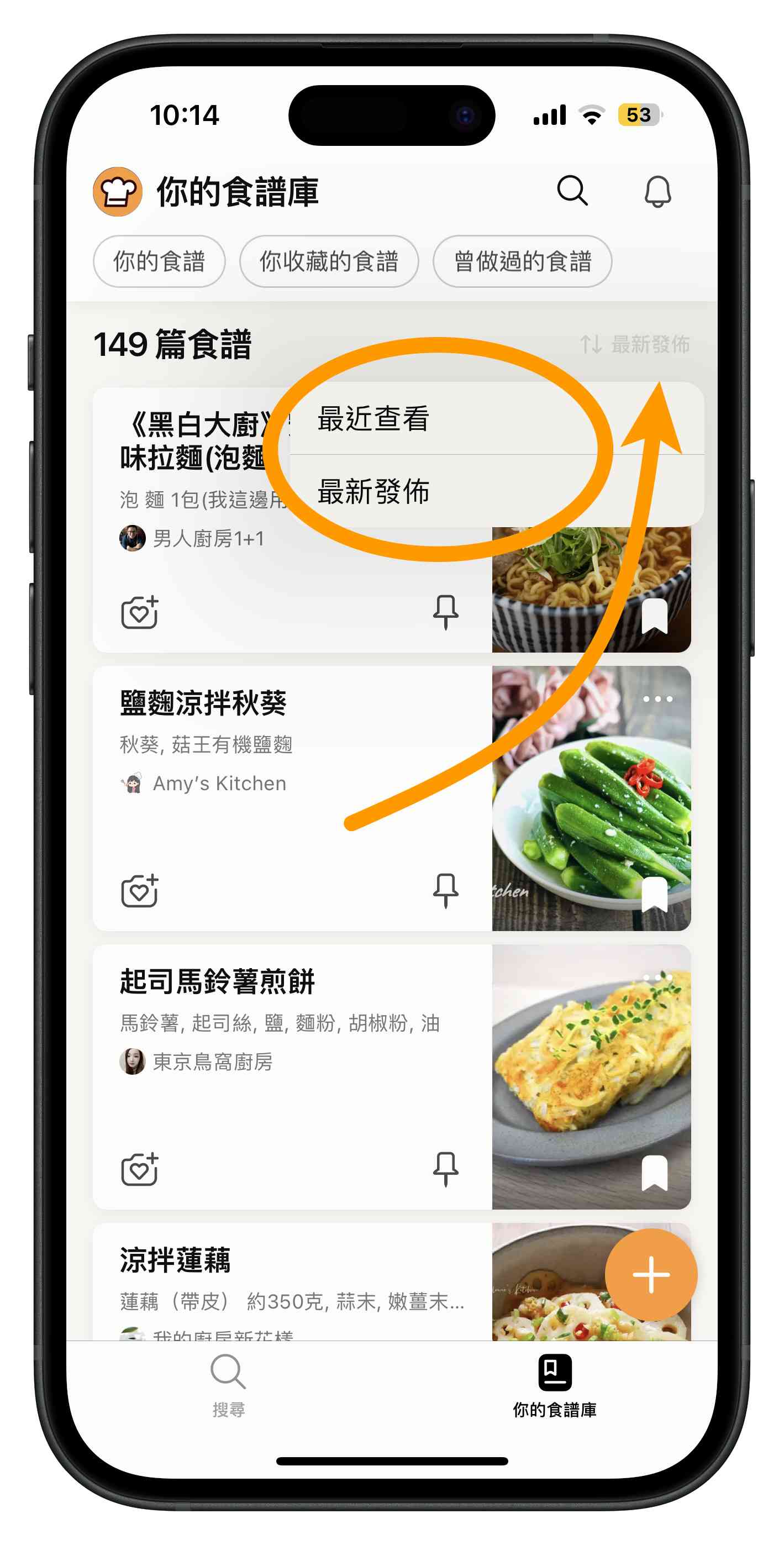Select the 曾做過的食譜 chip
The image size is (784, 1545).
(x=523, y=261)
